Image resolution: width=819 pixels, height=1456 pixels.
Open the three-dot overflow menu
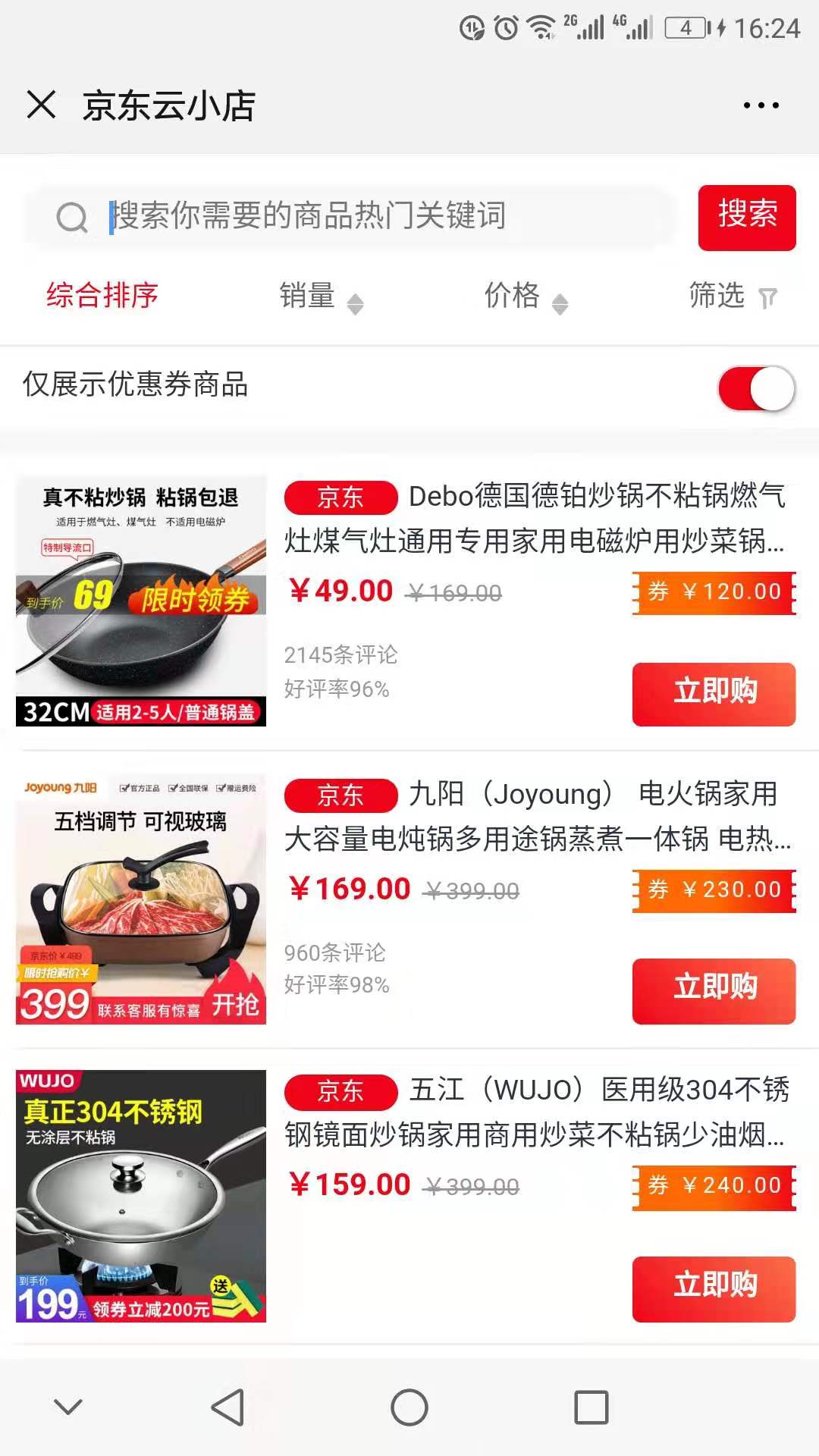761,105
